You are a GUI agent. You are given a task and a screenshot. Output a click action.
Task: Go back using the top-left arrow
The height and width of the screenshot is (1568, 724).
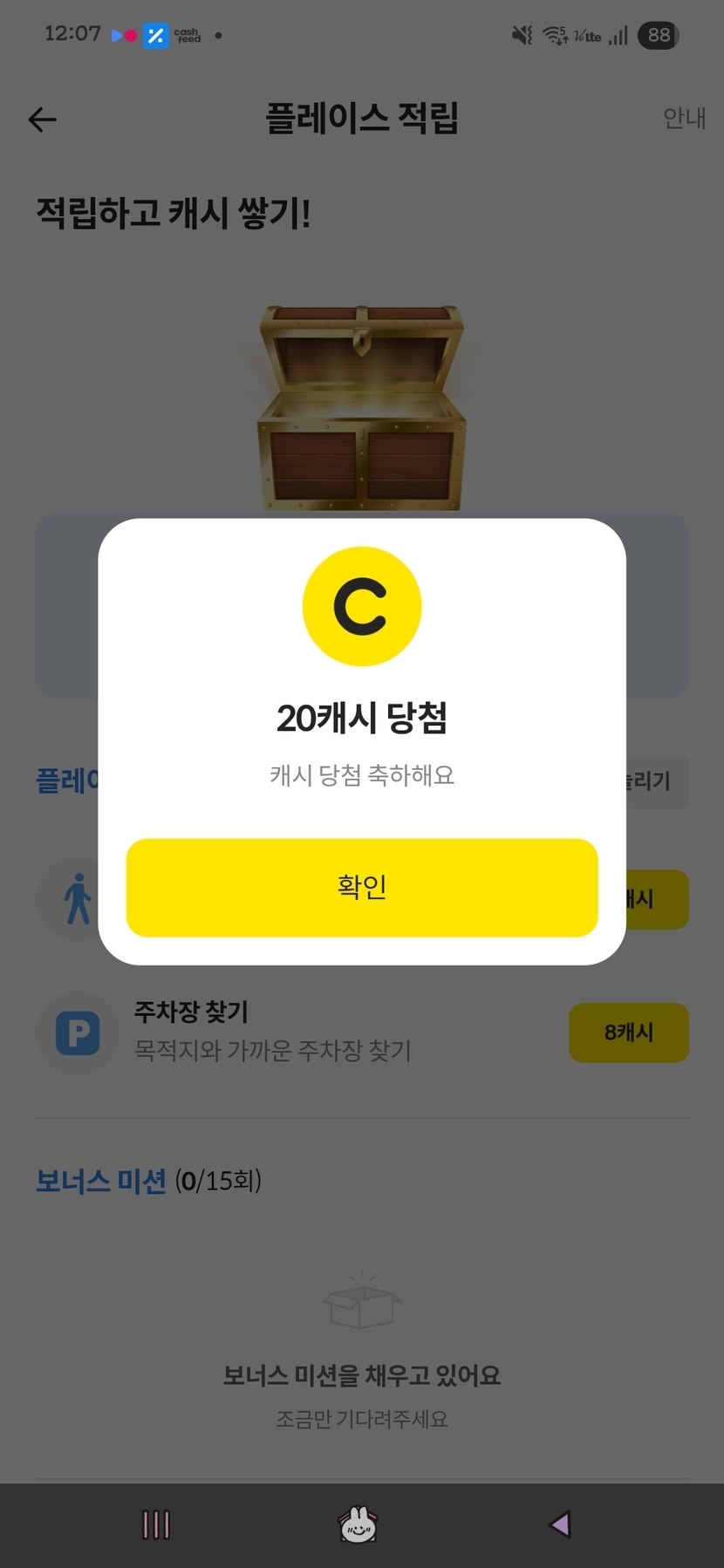click(x=42, y=119)
